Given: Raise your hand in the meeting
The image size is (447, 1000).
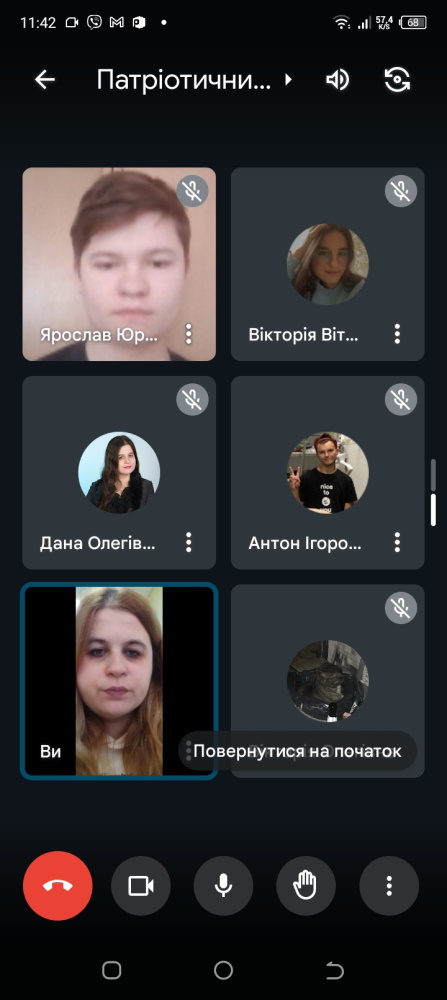Looking at the screenshot, I should 306,886.
